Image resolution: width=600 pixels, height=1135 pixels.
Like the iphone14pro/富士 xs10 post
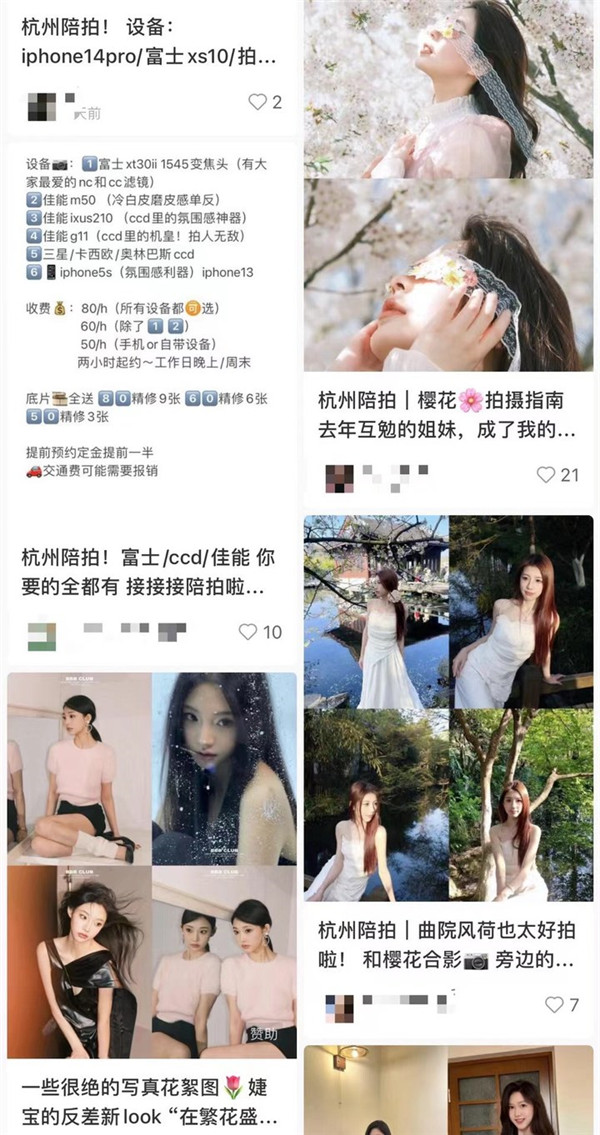click(x=258, y=102)
